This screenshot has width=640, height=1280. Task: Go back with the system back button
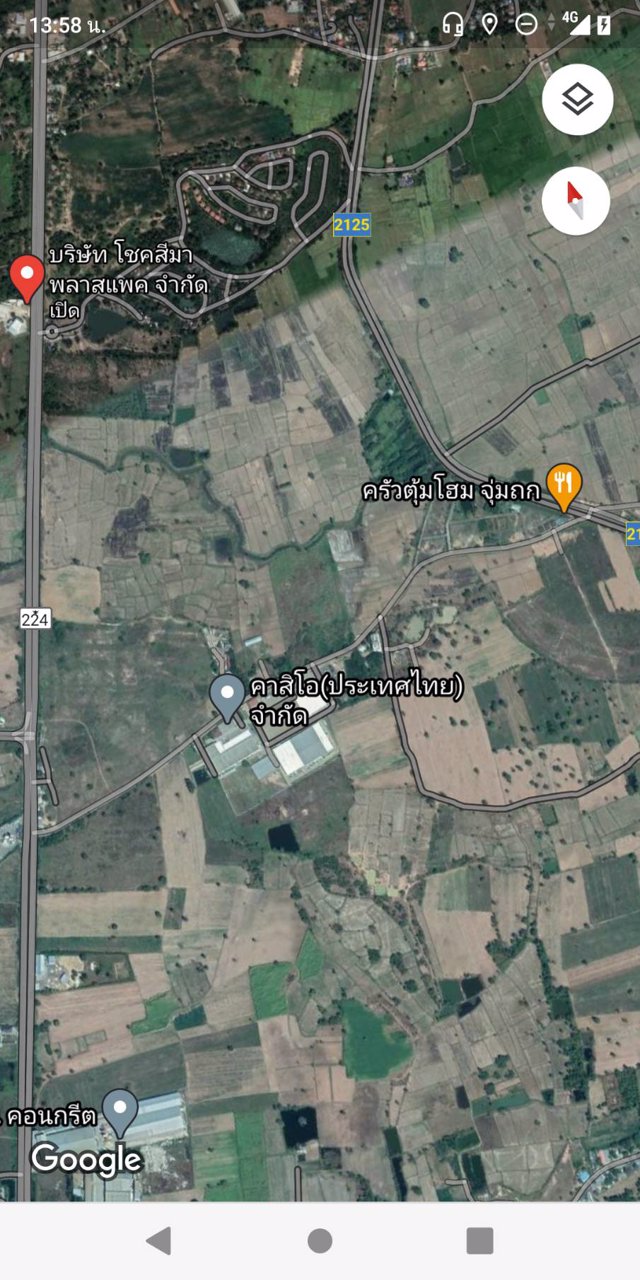[159, 1241]
